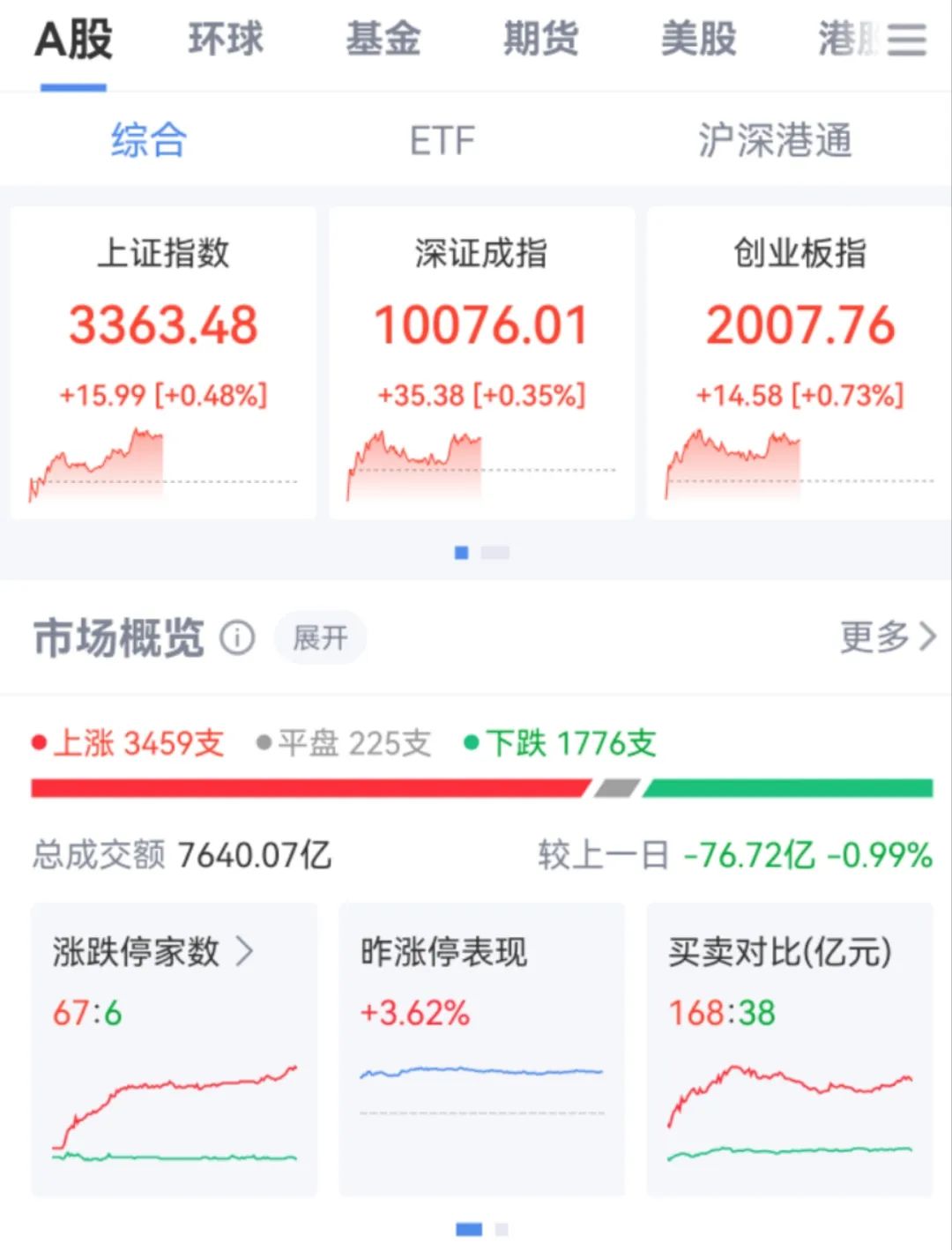Image resolution: width=952 pixels, height=1250 pixels.
Task: Open the 昨涨停表现 card
Action: pos(481,1049)
